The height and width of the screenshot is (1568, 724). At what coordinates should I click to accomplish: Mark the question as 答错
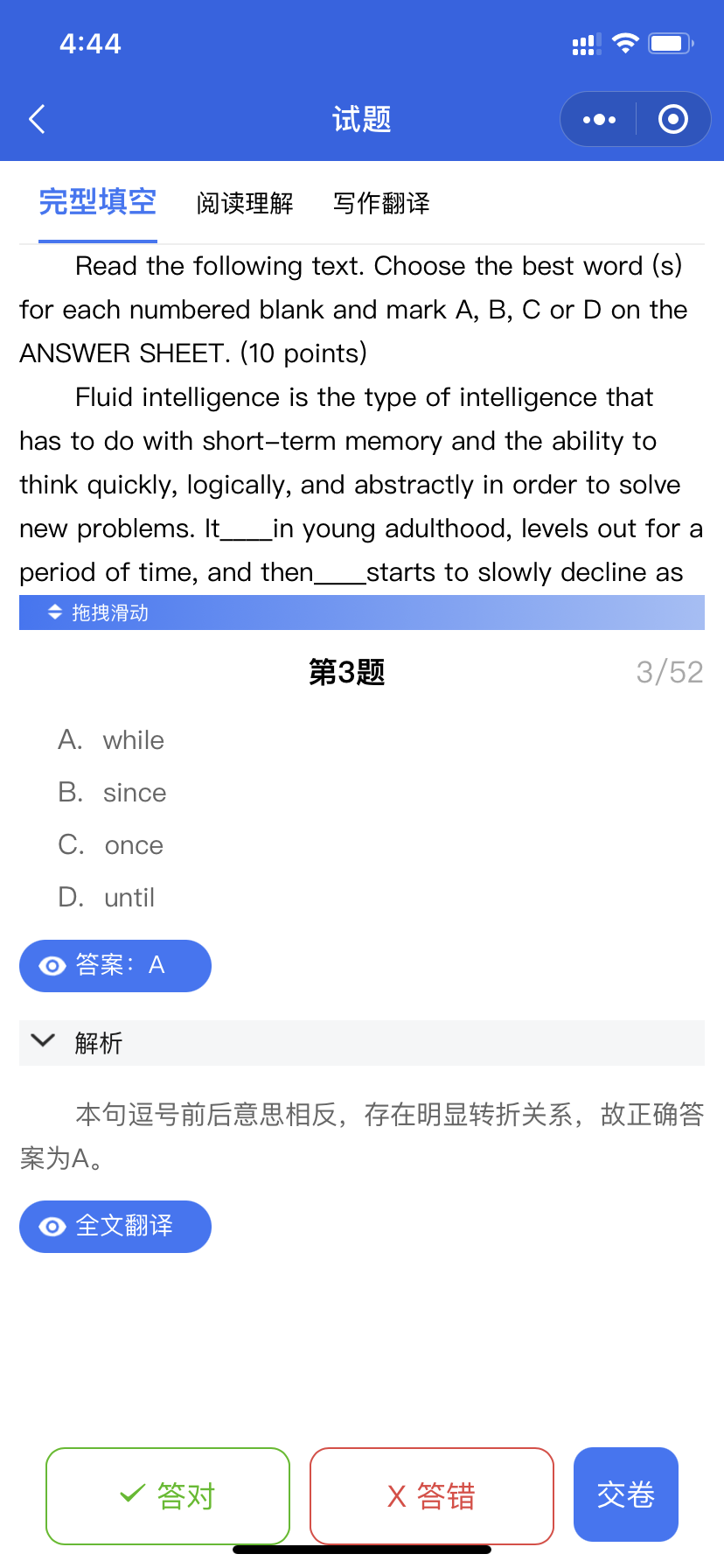[x=432, y=1495]
